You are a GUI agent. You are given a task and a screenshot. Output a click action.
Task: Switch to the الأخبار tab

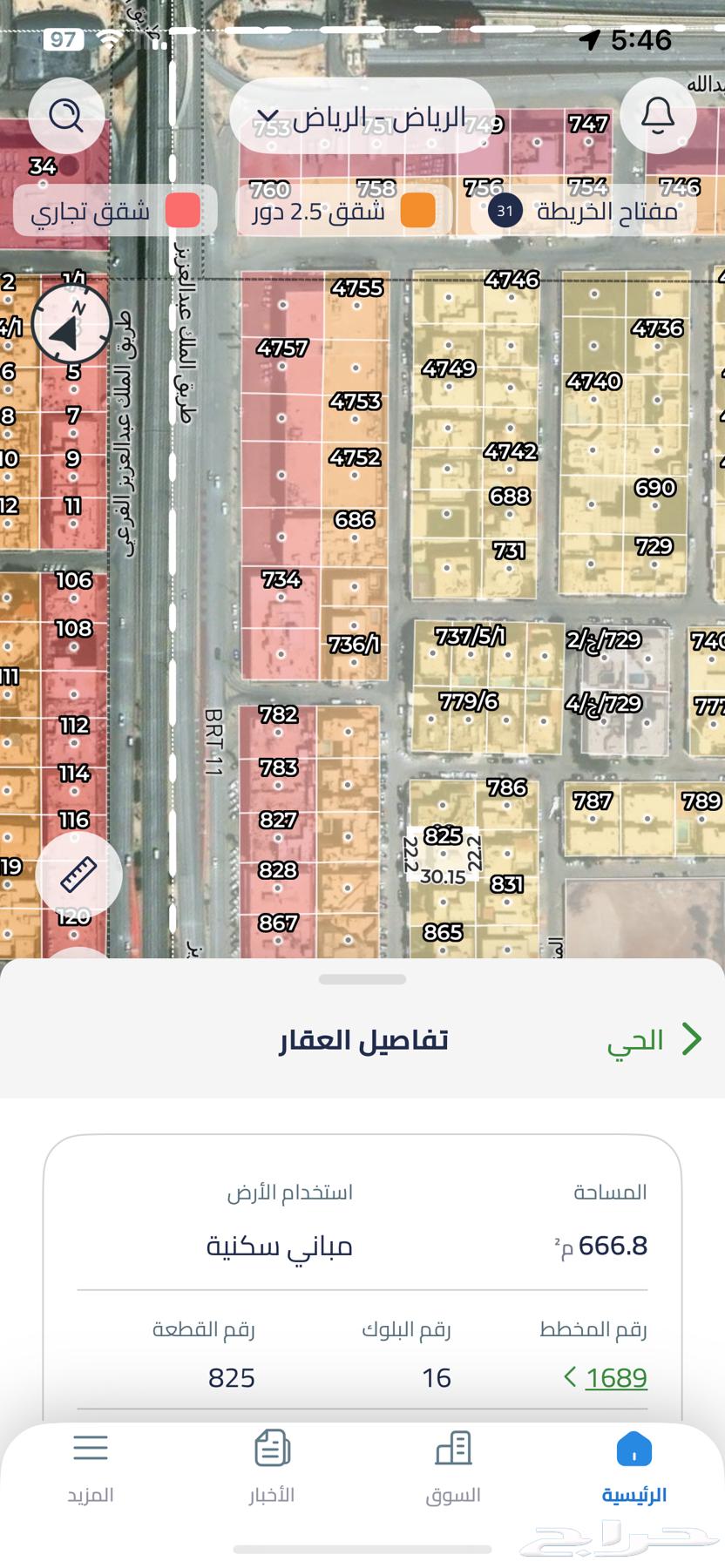click(272, 1469)
